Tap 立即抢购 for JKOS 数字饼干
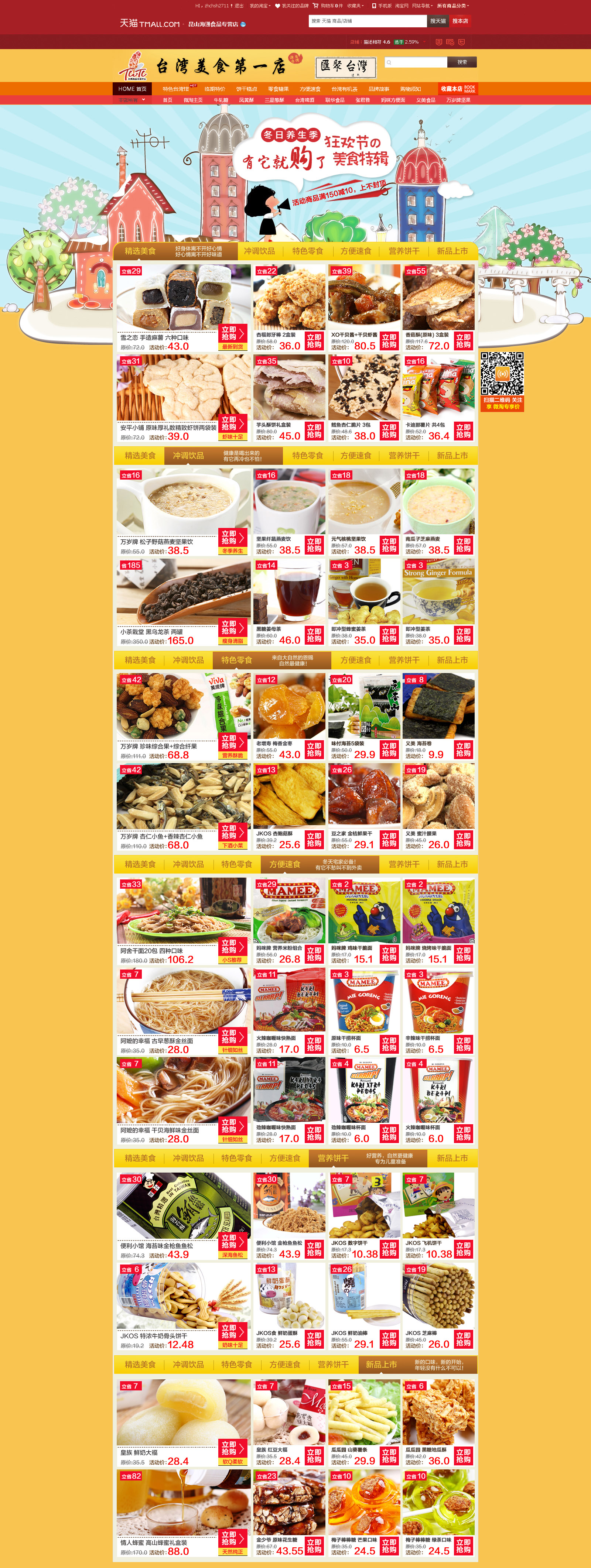This screenshot has width=591, height=1568. click(x=389, y=1249)
